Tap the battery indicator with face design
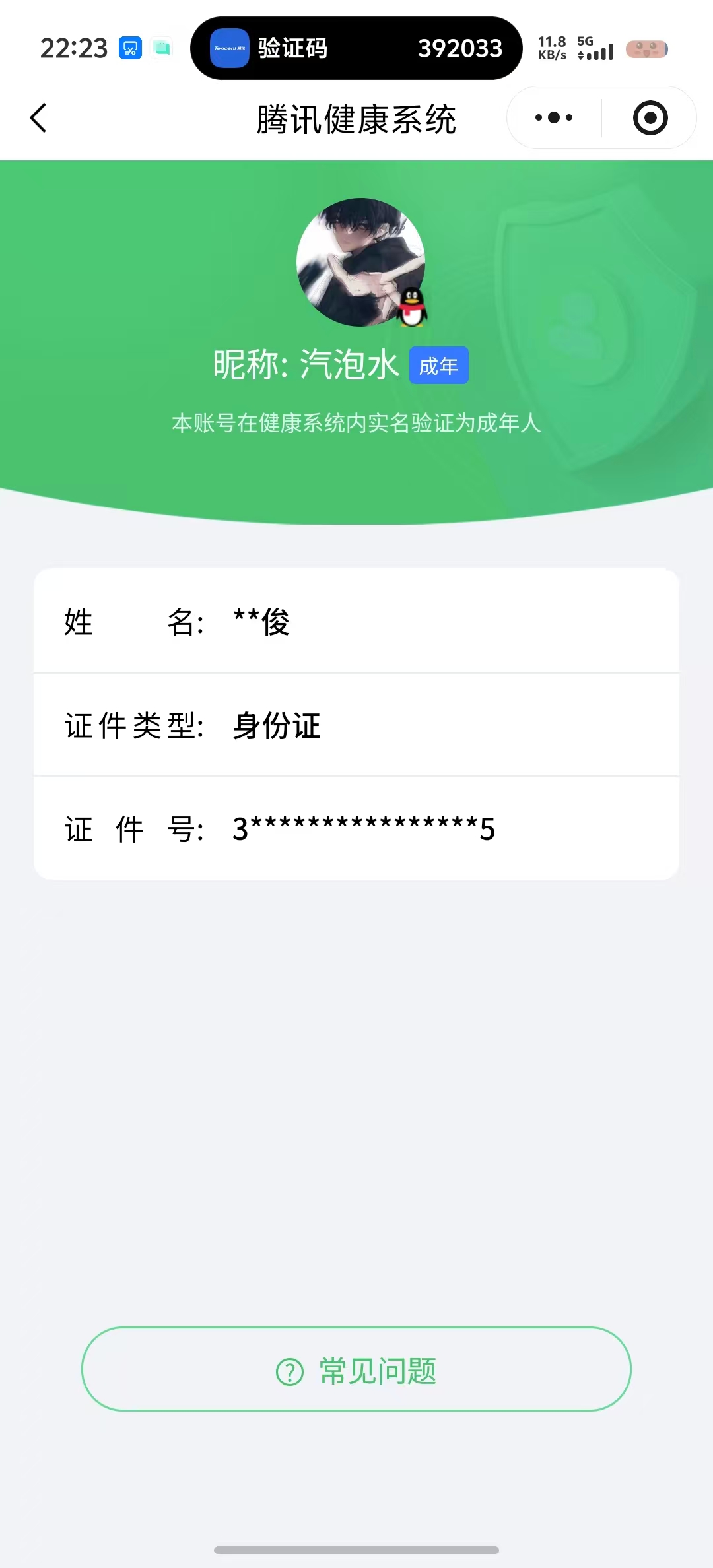This screenshot has width=713, height=1568. coord(646,48)
